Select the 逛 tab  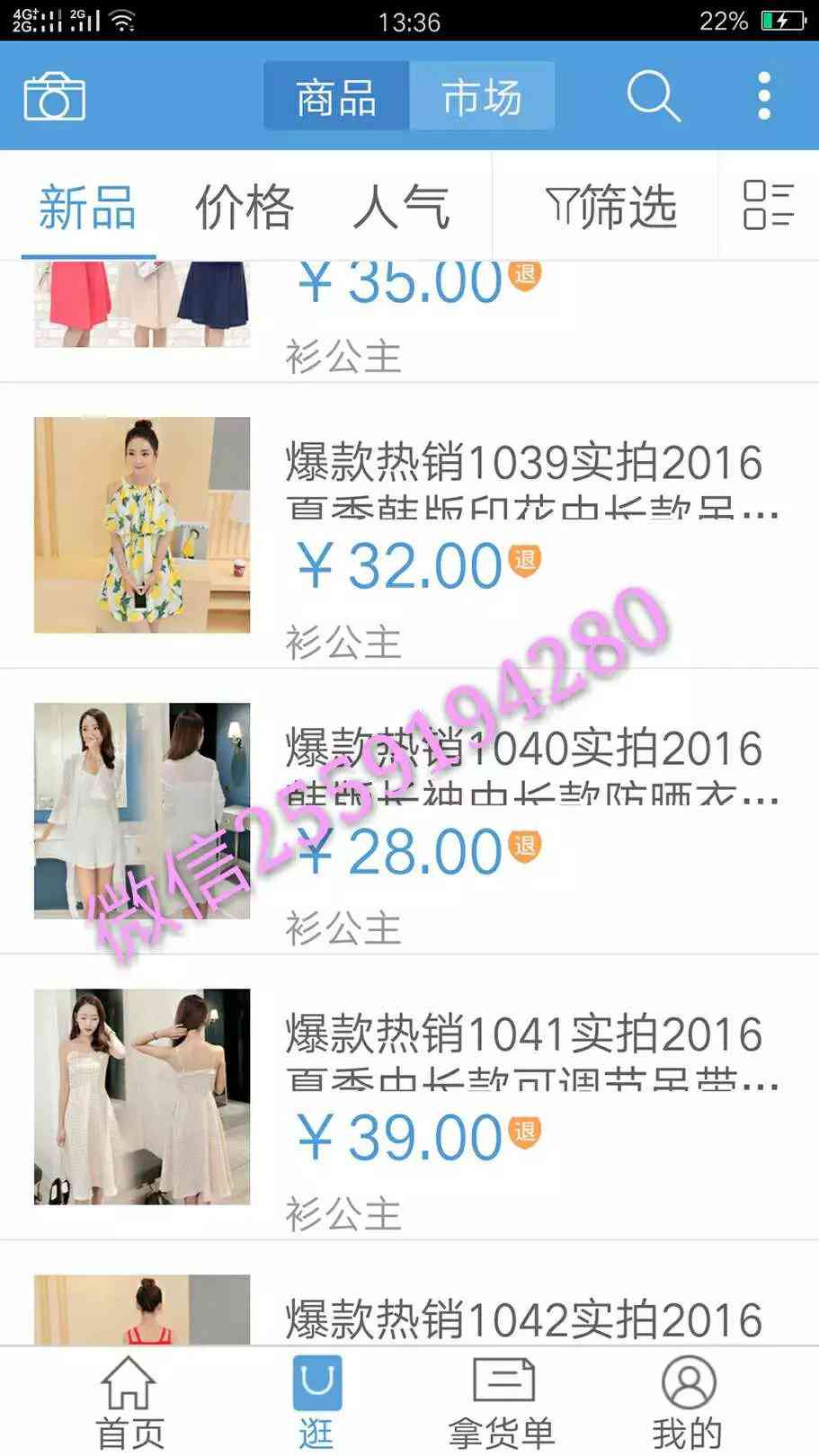click(x=316, y=1402)
